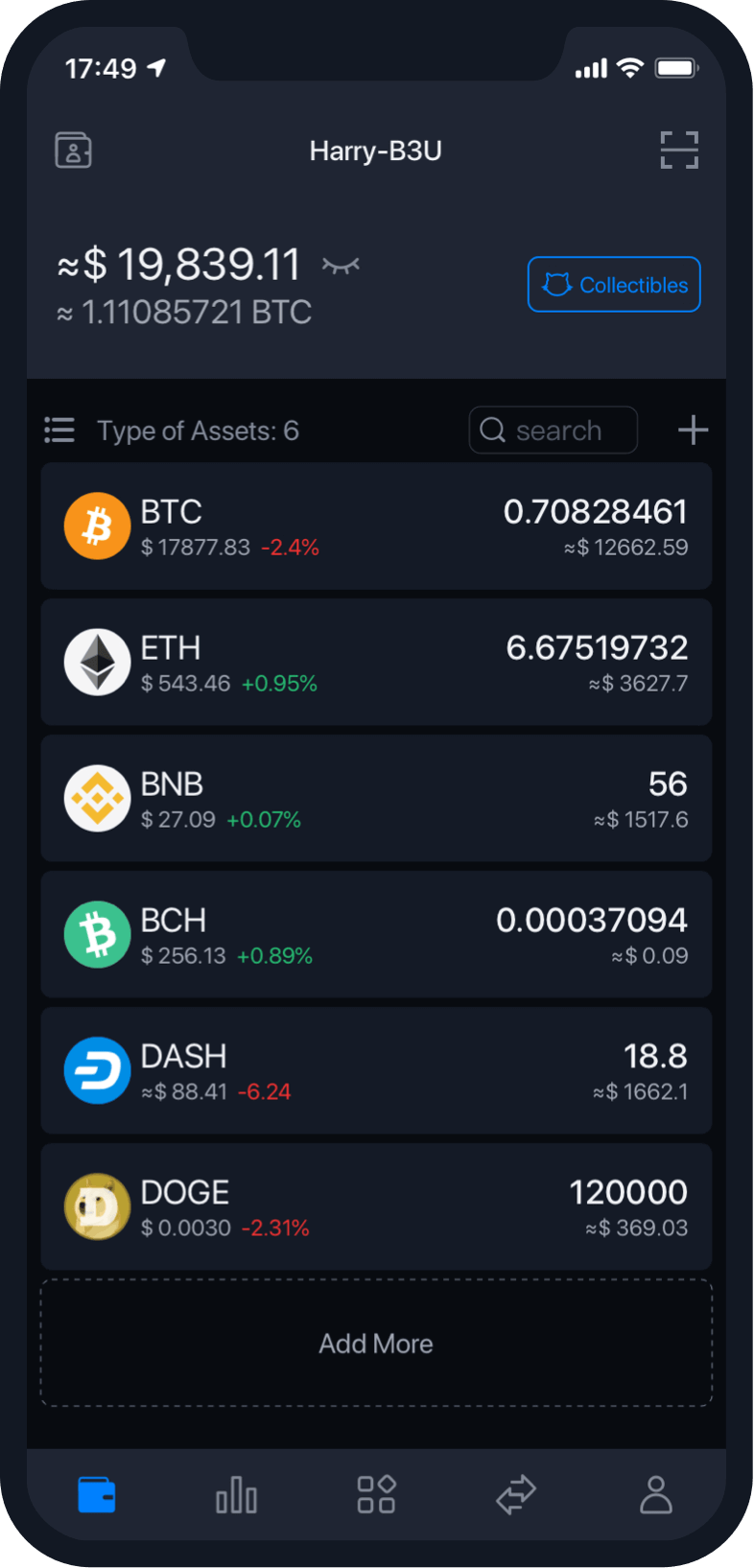Image resolution: width=754 pixels, height=1568 pixels.
Task: Switch to the market charts tab
Action: [236, 1494]
